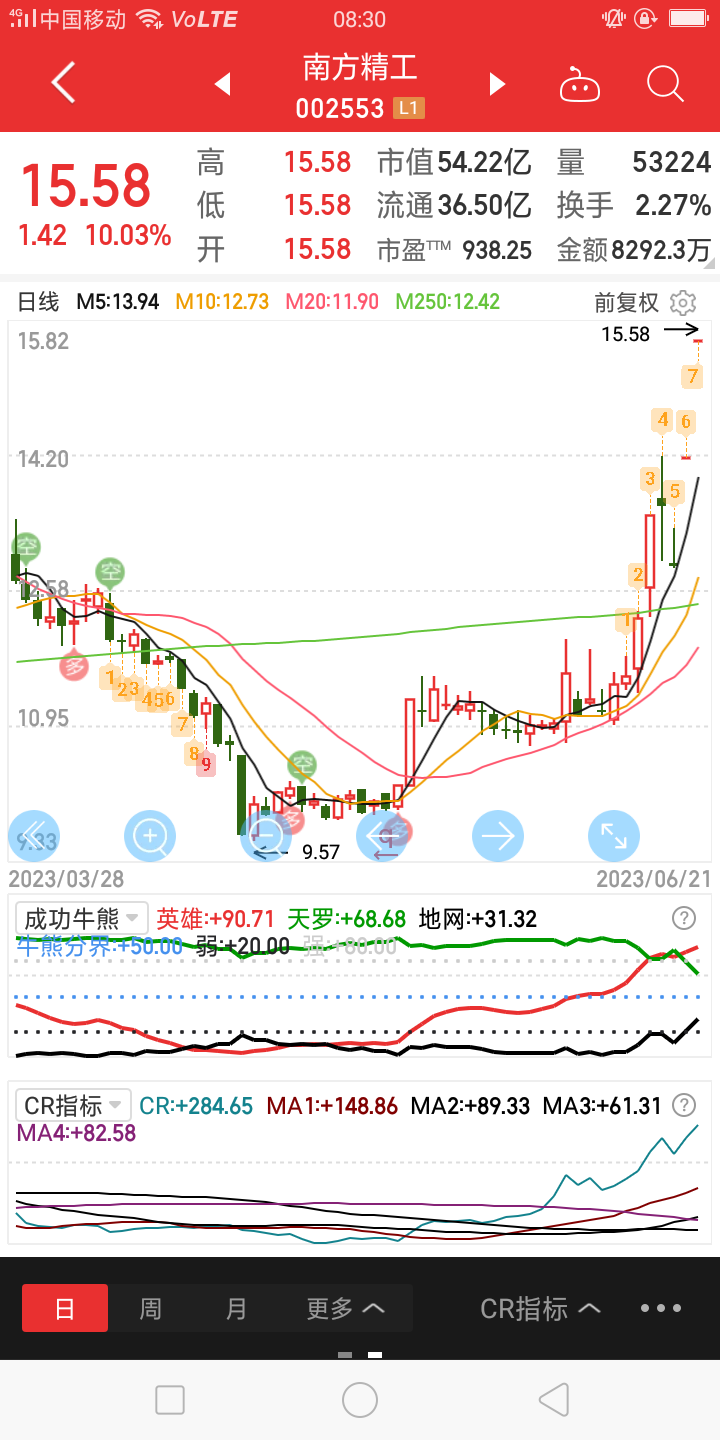Open the three-dot more menu
The height and width of the screenshot is (1440, 720).
tap(661, 1308)
